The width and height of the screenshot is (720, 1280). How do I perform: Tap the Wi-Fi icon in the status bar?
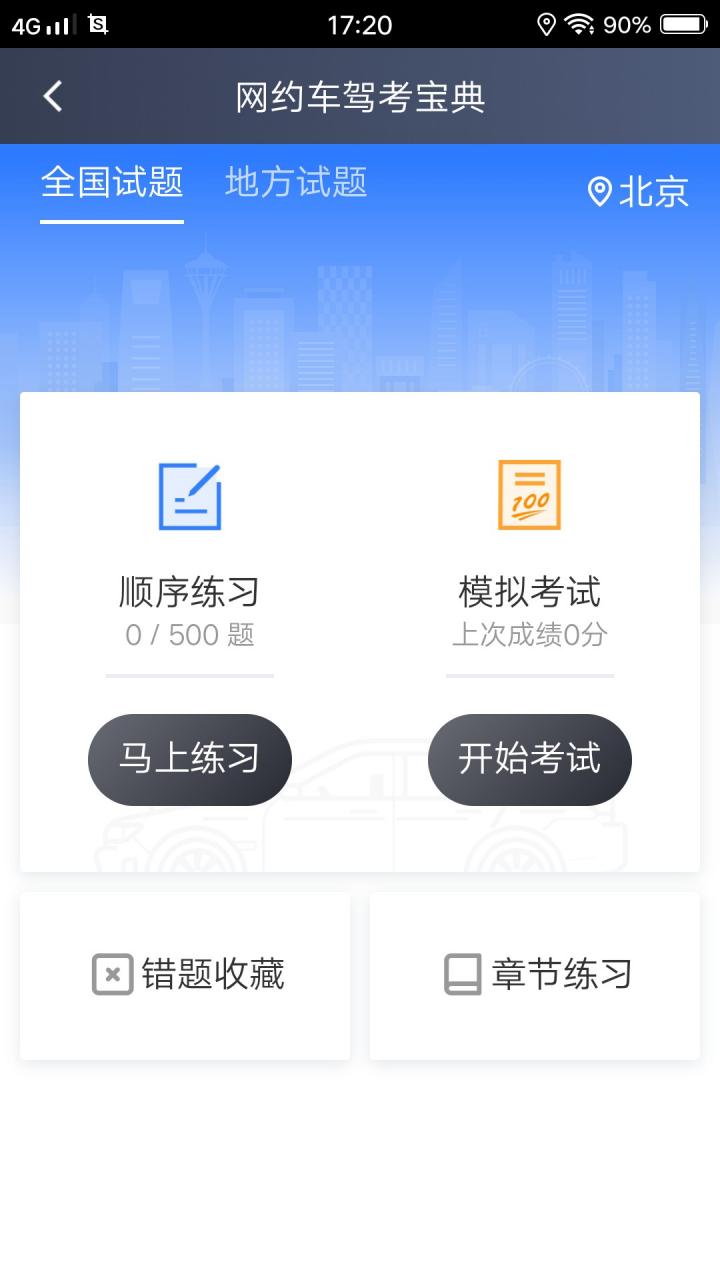coord(581,23)
